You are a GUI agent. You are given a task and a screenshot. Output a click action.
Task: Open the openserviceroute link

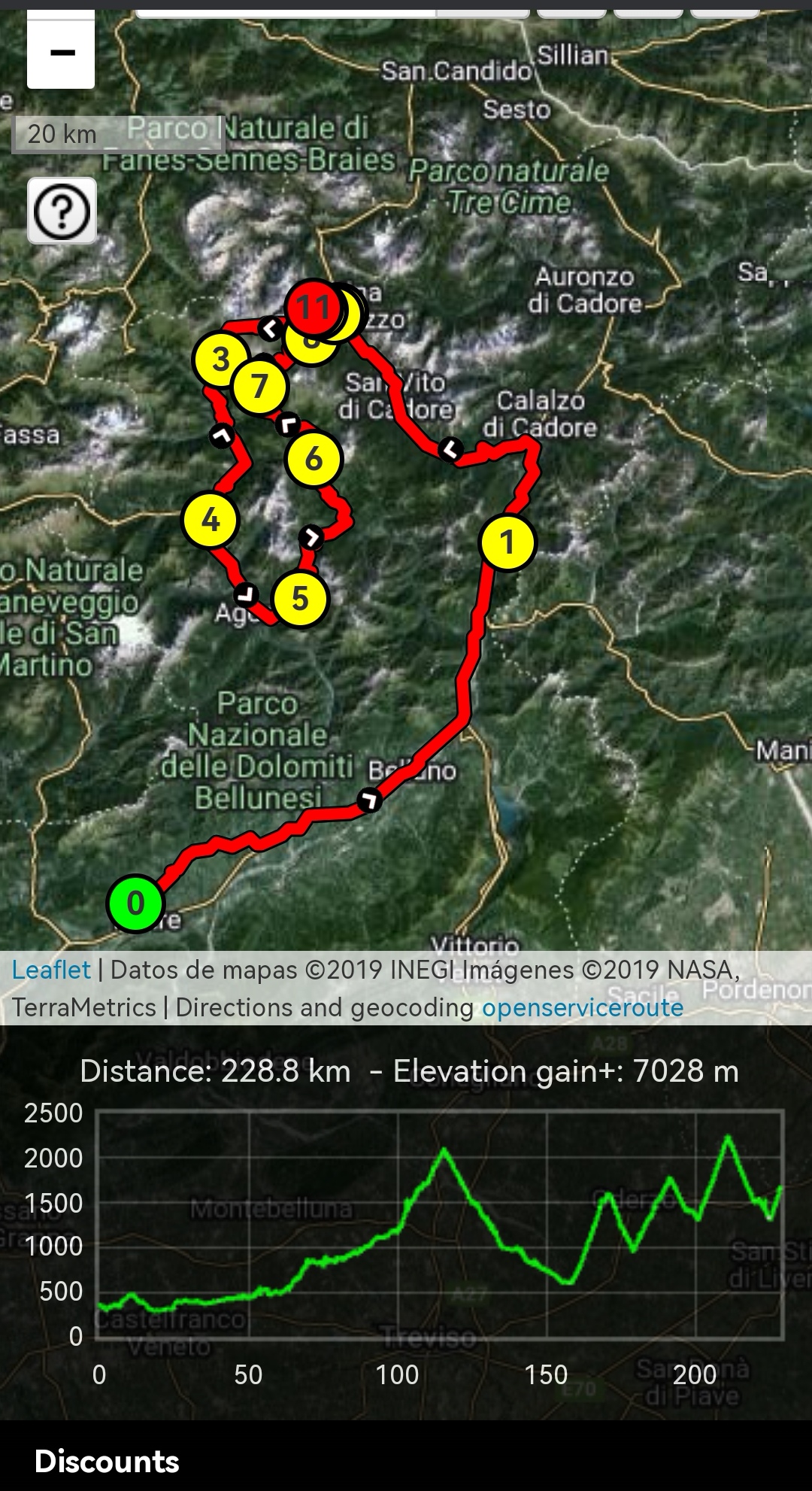583,1007
